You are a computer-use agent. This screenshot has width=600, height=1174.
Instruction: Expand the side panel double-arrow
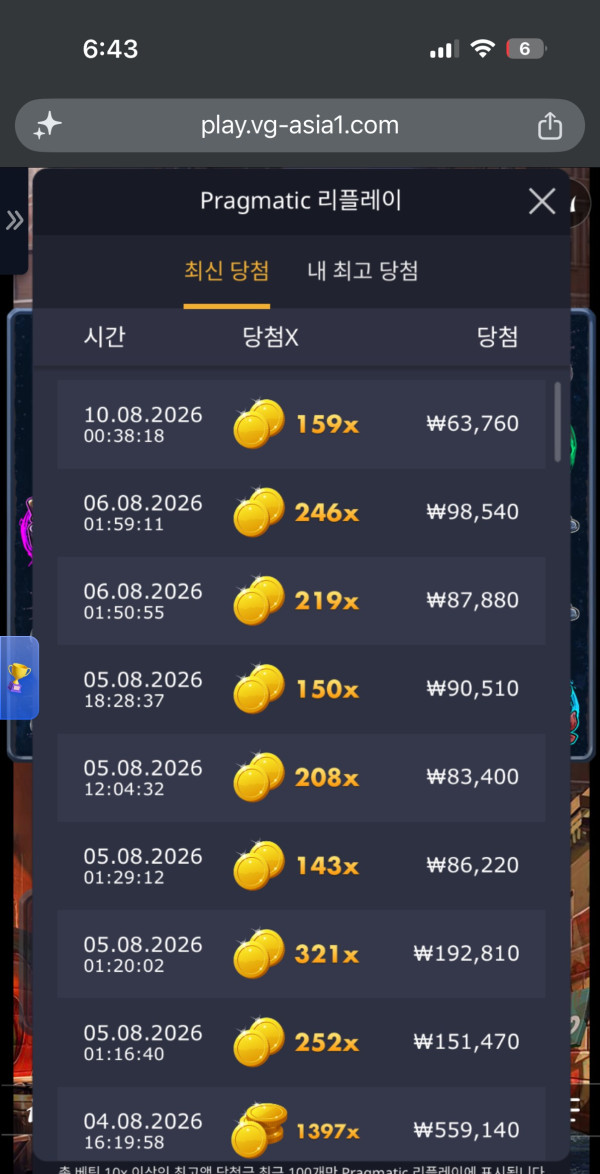coord(14,220)
